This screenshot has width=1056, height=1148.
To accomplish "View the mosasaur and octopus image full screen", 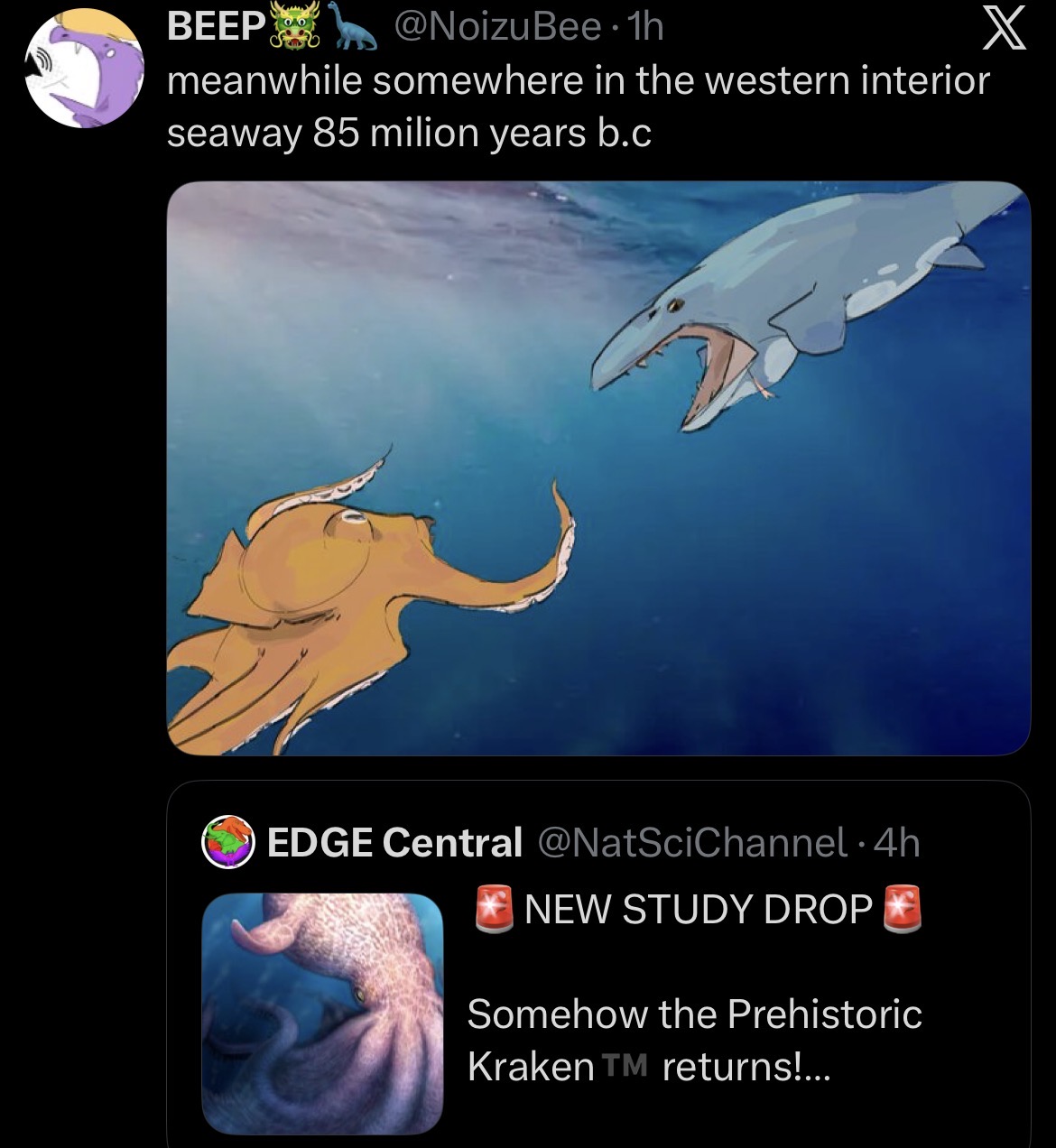I will pyautogui.click(x=598, y=468).
